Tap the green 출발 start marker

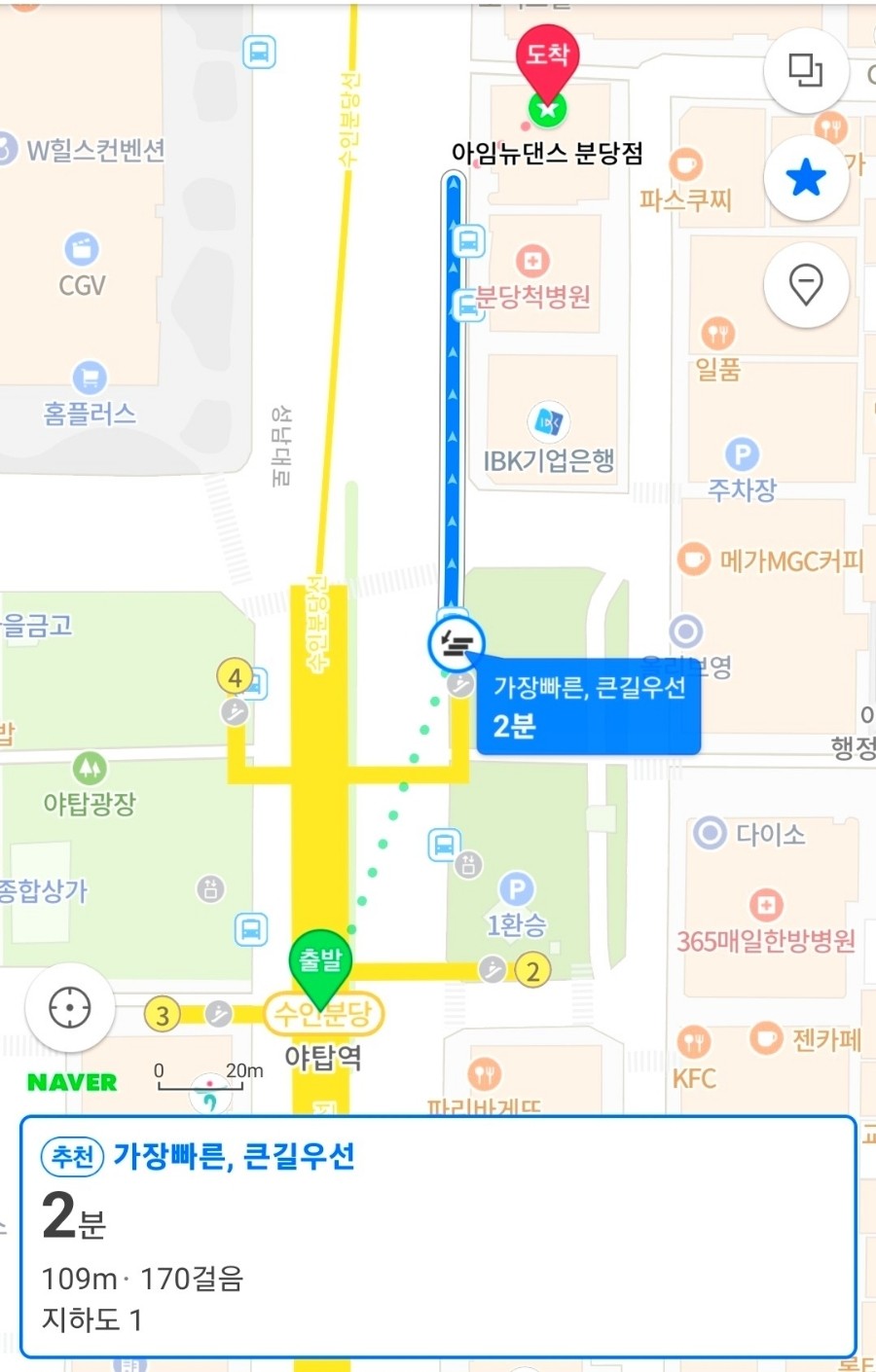tap(320, 965)
